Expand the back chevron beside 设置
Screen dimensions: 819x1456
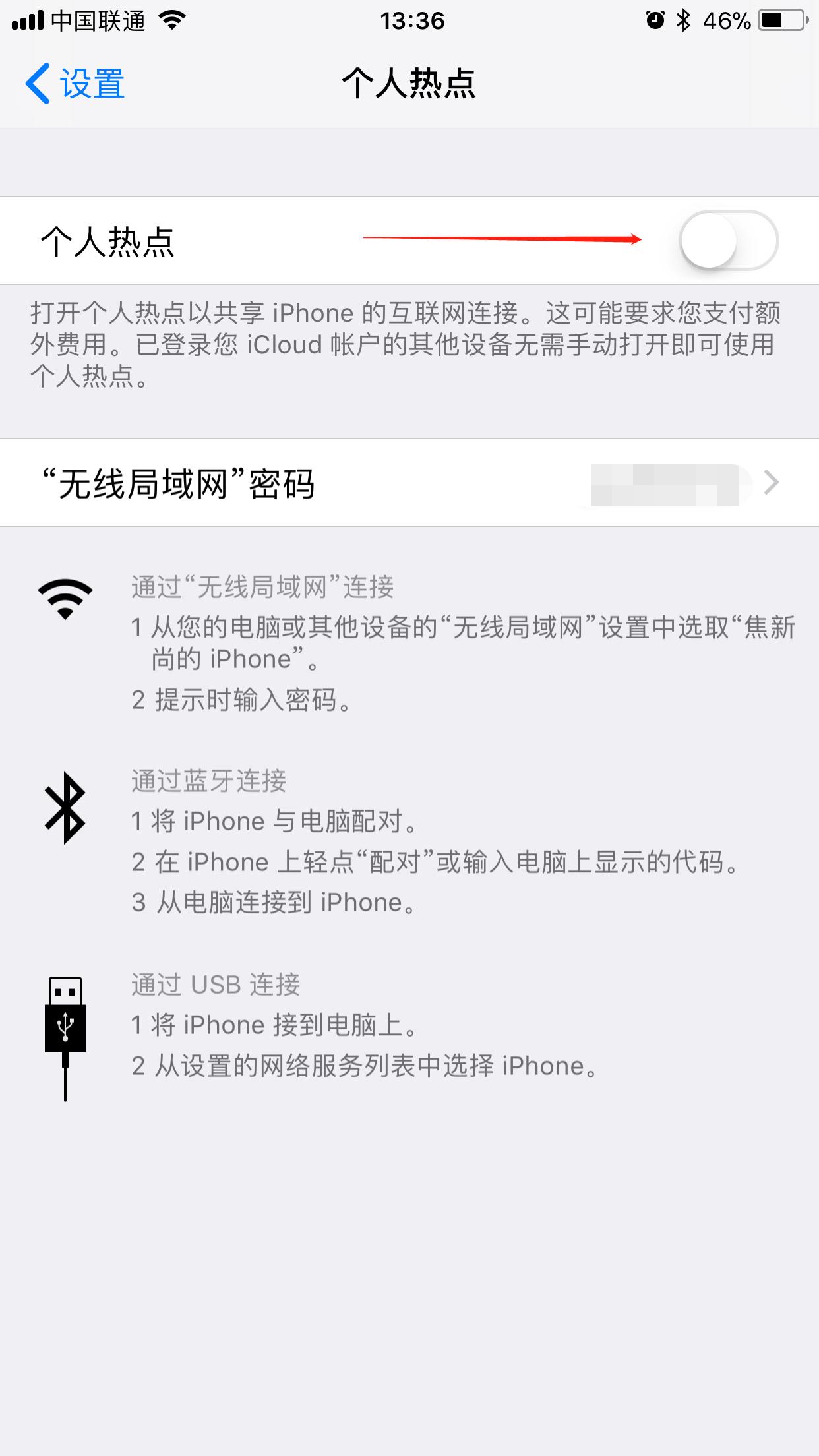click(41, 84)
